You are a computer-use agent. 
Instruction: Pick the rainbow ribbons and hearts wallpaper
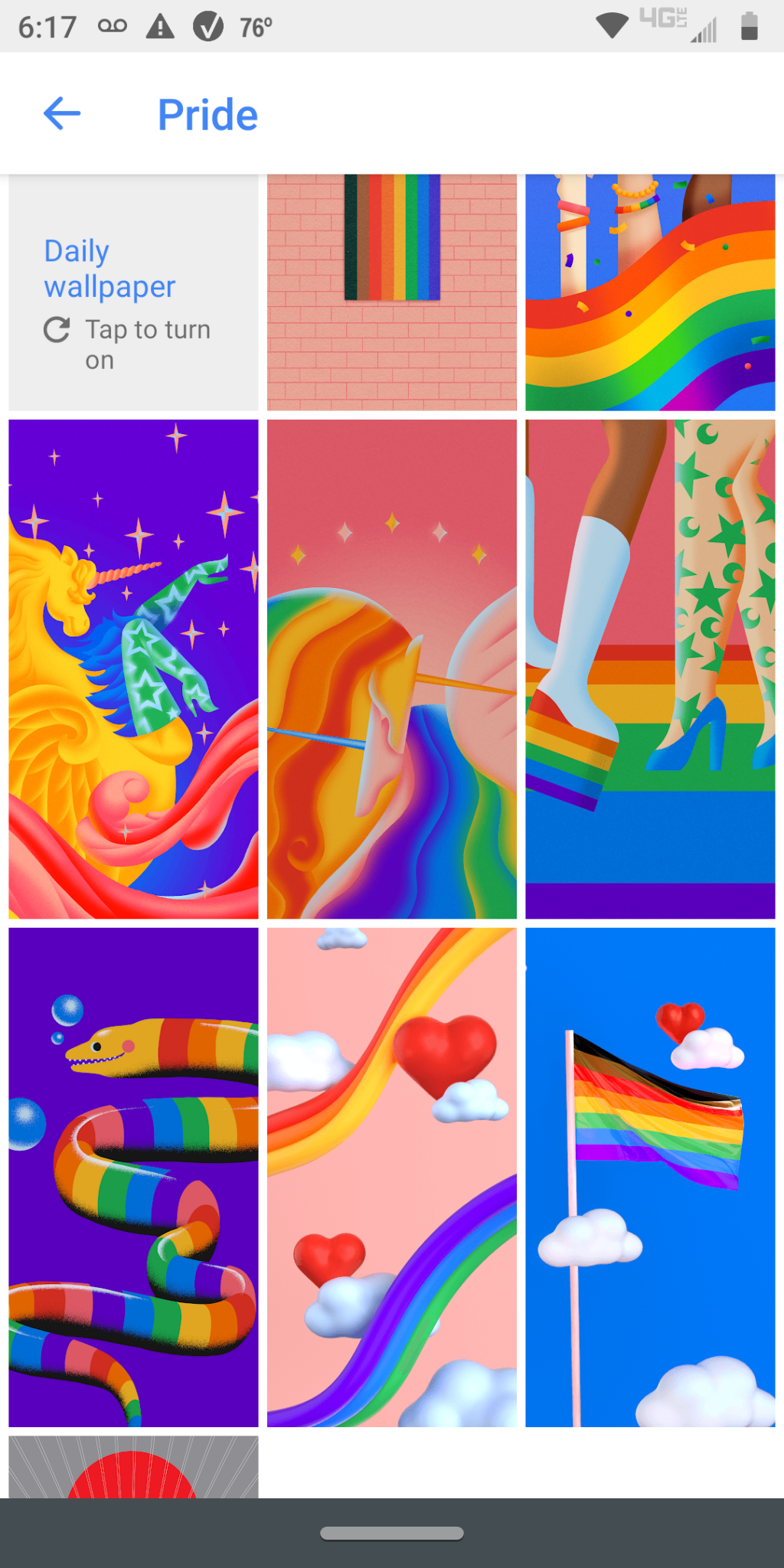tap(391, 1177)
